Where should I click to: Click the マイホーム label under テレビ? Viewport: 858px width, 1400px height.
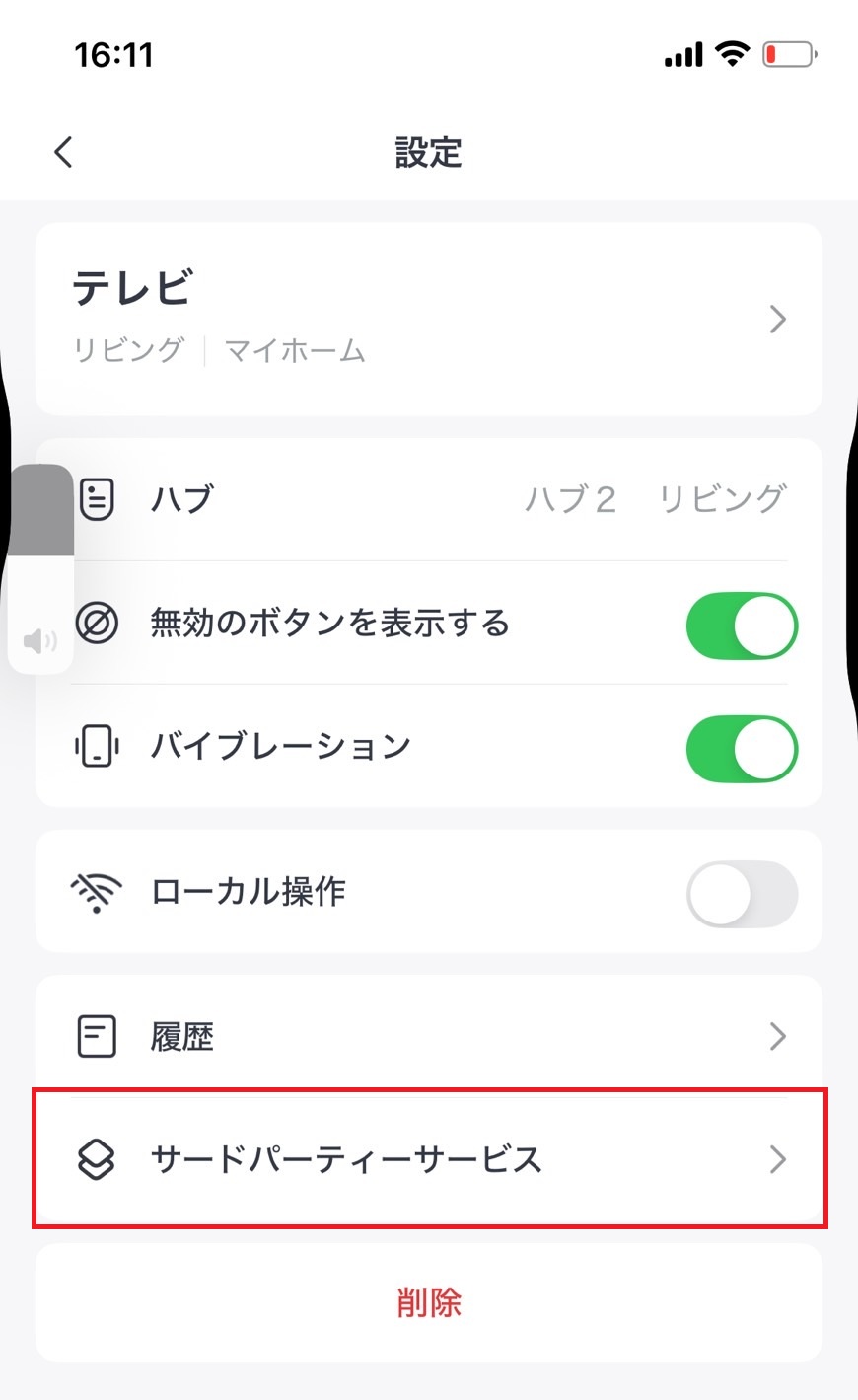tap(296, 350)
